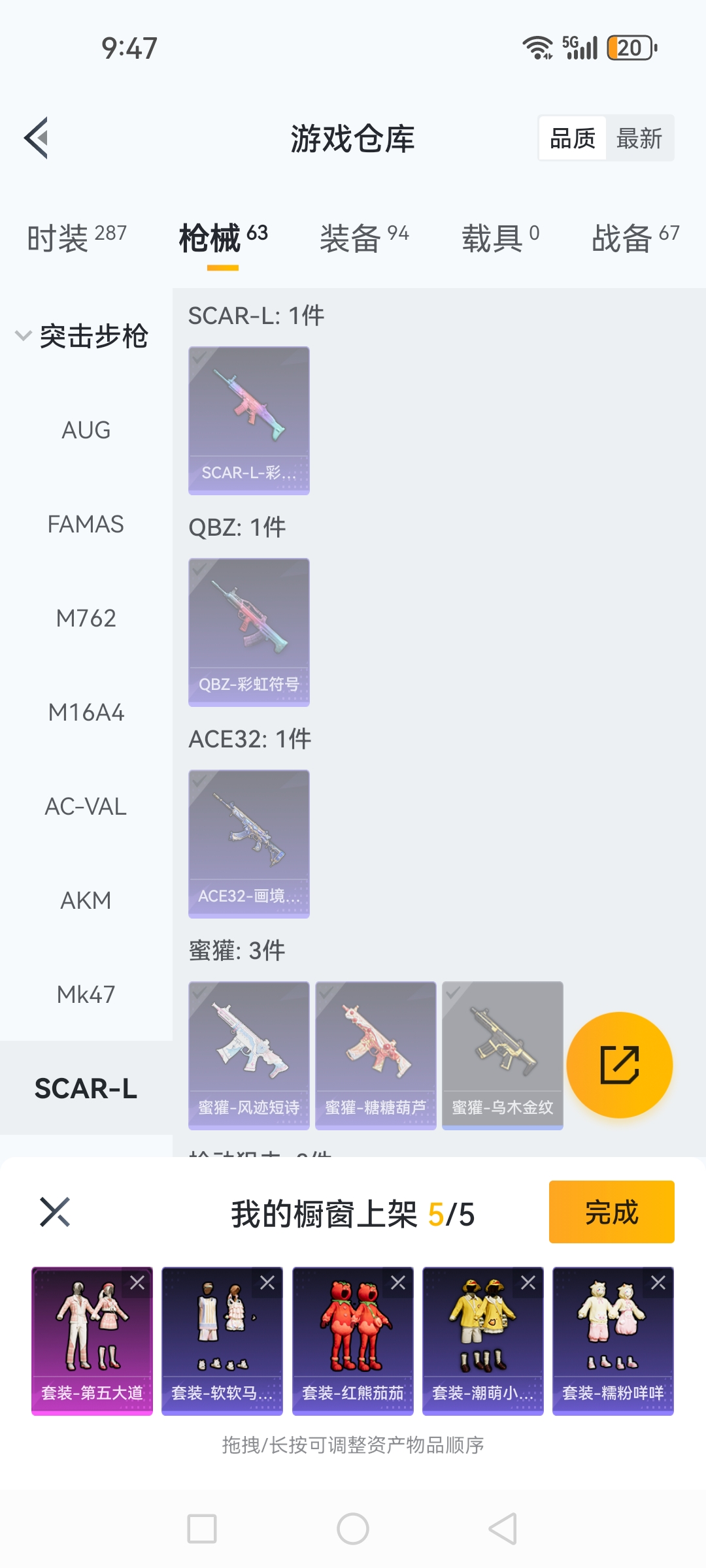Screen dimensions: 706x1568
Task: Sort items by 最新
Action: [x=639, y=139]
